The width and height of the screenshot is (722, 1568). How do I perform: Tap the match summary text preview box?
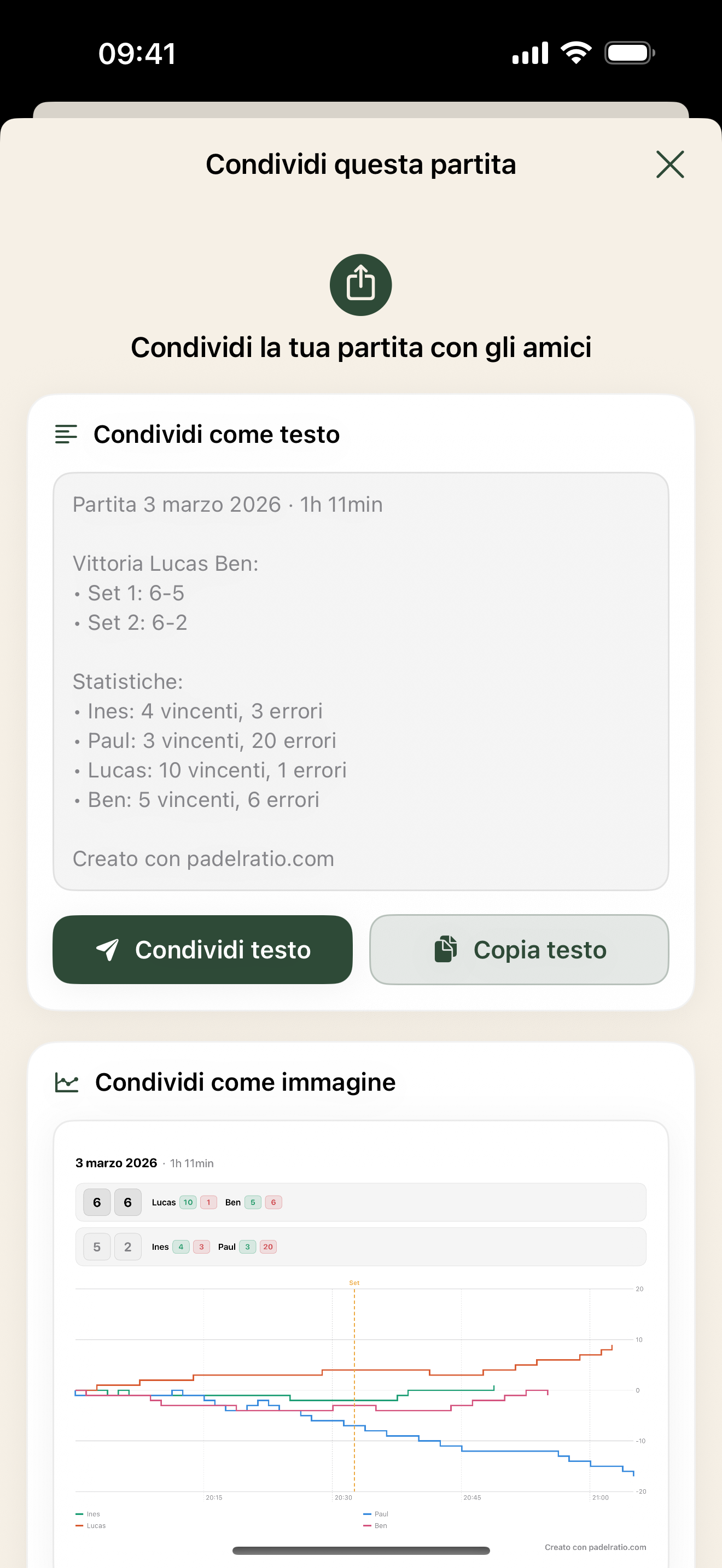[360, 682]
